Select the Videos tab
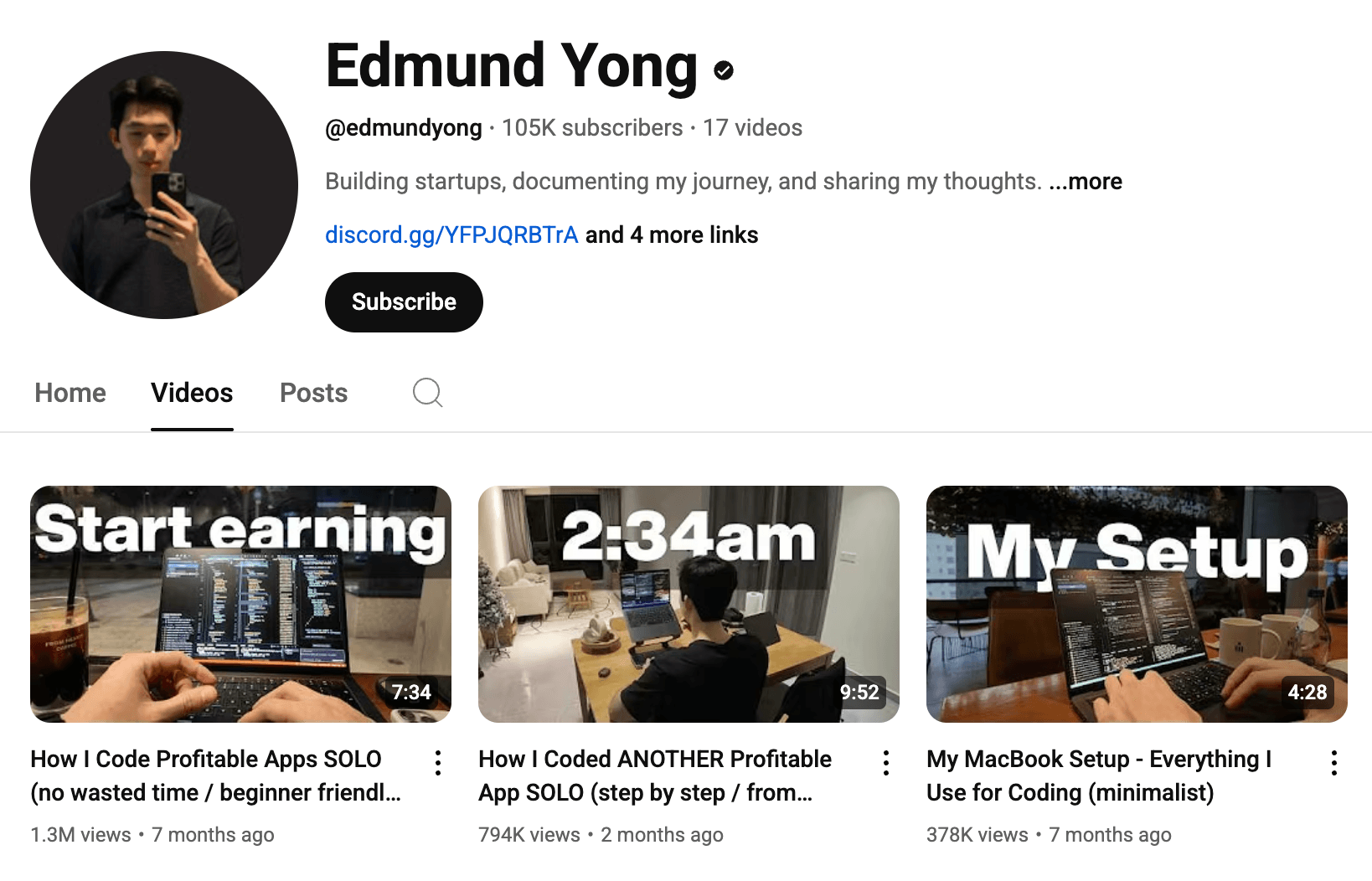The image size is (1372, 881). (192, 393)
